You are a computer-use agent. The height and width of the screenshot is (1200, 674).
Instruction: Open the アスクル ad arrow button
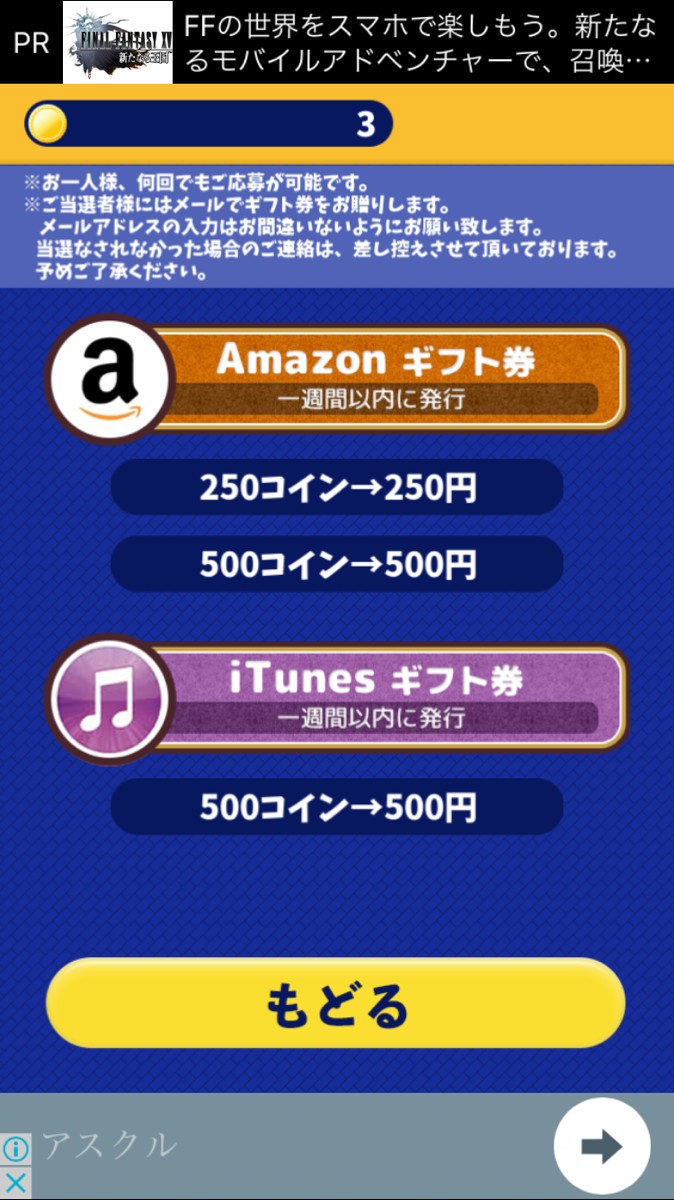coord(601,1146)
